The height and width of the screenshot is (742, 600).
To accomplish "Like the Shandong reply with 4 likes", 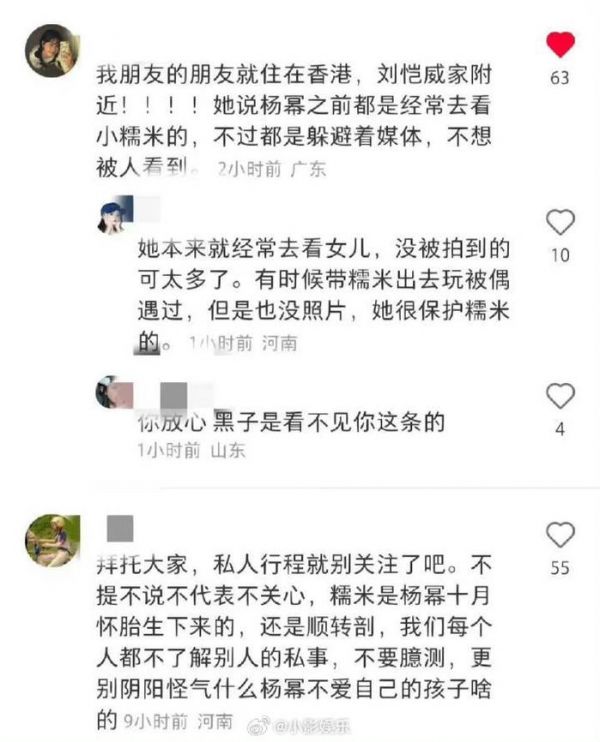I will click(x=561, y=396).
